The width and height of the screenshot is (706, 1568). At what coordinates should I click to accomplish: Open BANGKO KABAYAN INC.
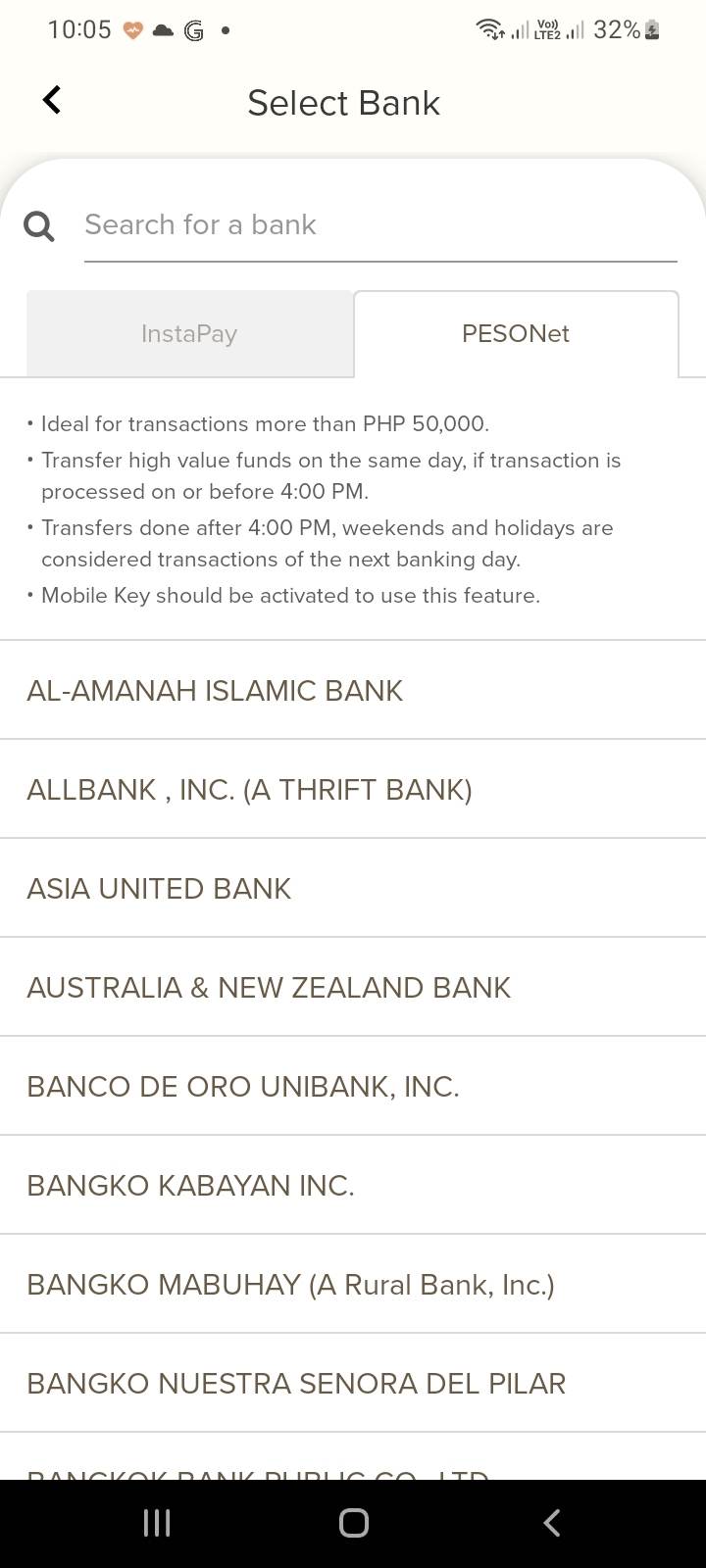[353, 1185]
